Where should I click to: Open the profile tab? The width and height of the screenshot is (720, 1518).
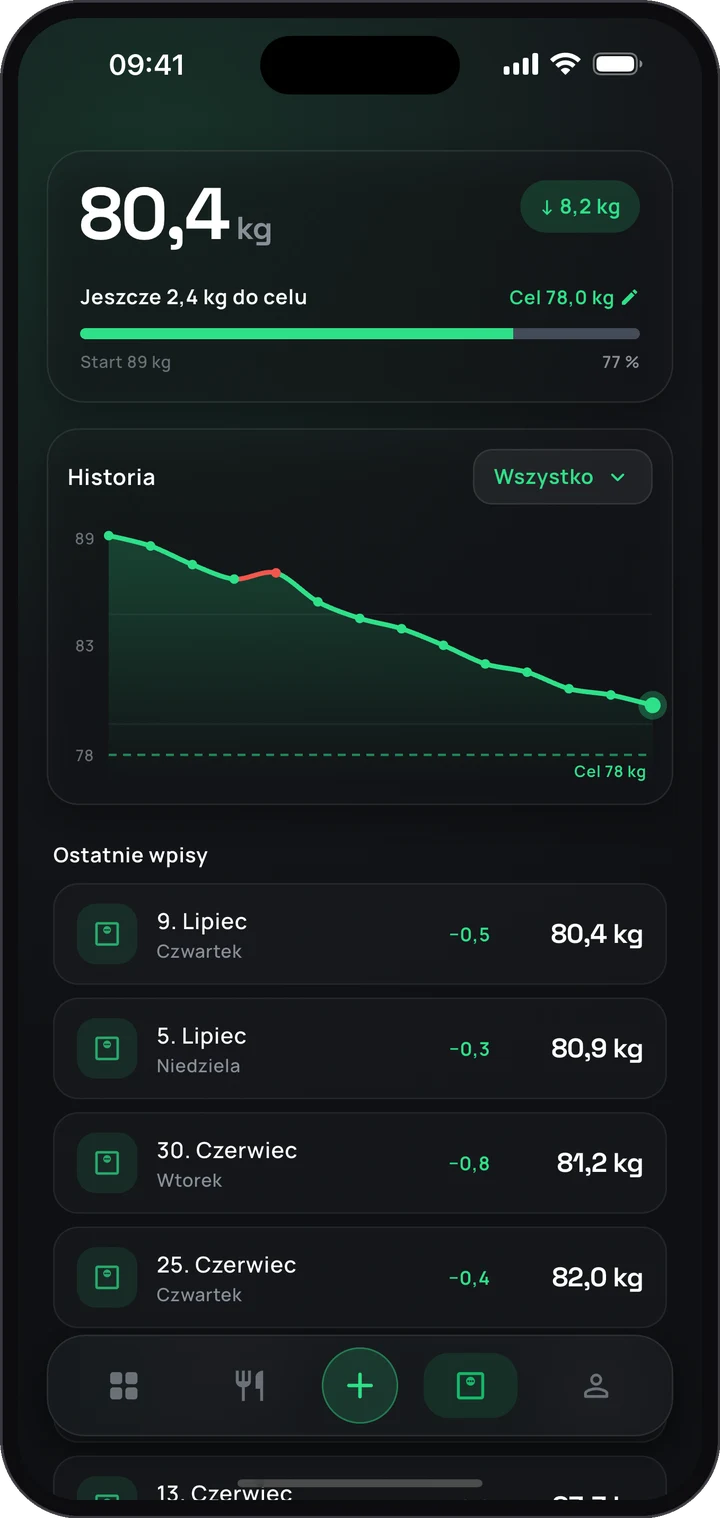click(x=596, y=1386)
